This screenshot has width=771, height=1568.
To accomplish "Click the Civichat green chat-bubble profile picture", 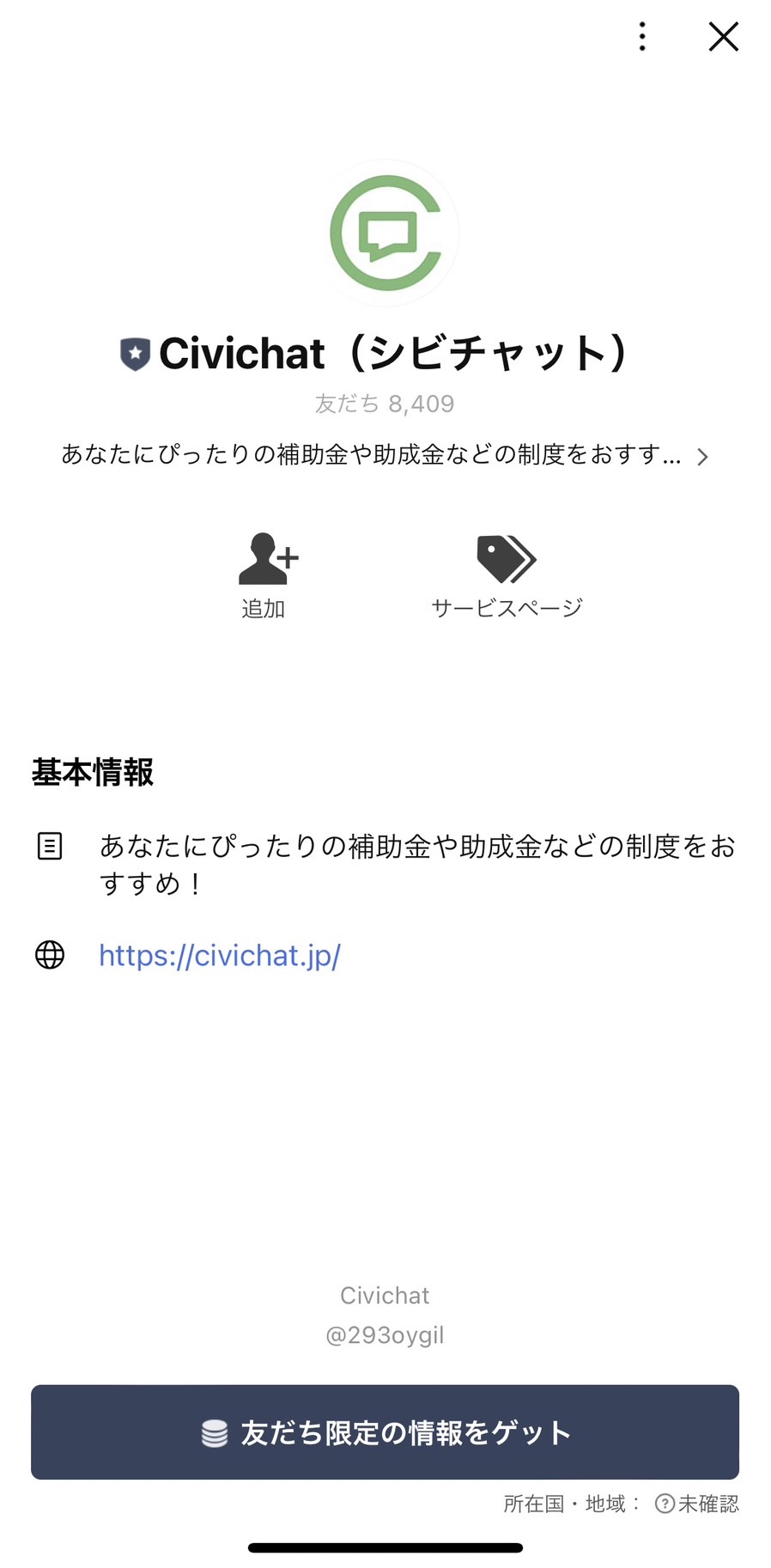I will [385, 232].
